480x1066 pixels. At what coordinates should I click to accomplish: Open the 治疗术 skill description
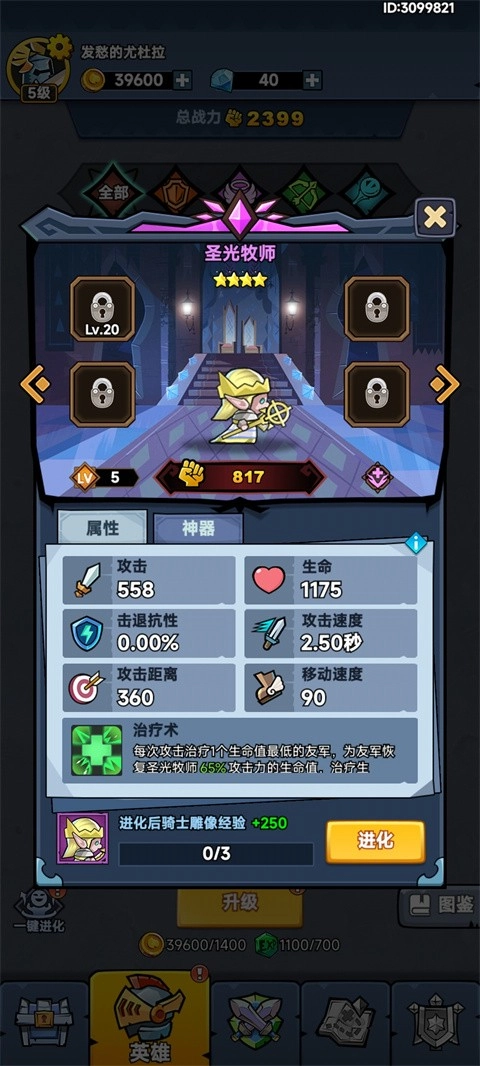(x=240, y=750)
